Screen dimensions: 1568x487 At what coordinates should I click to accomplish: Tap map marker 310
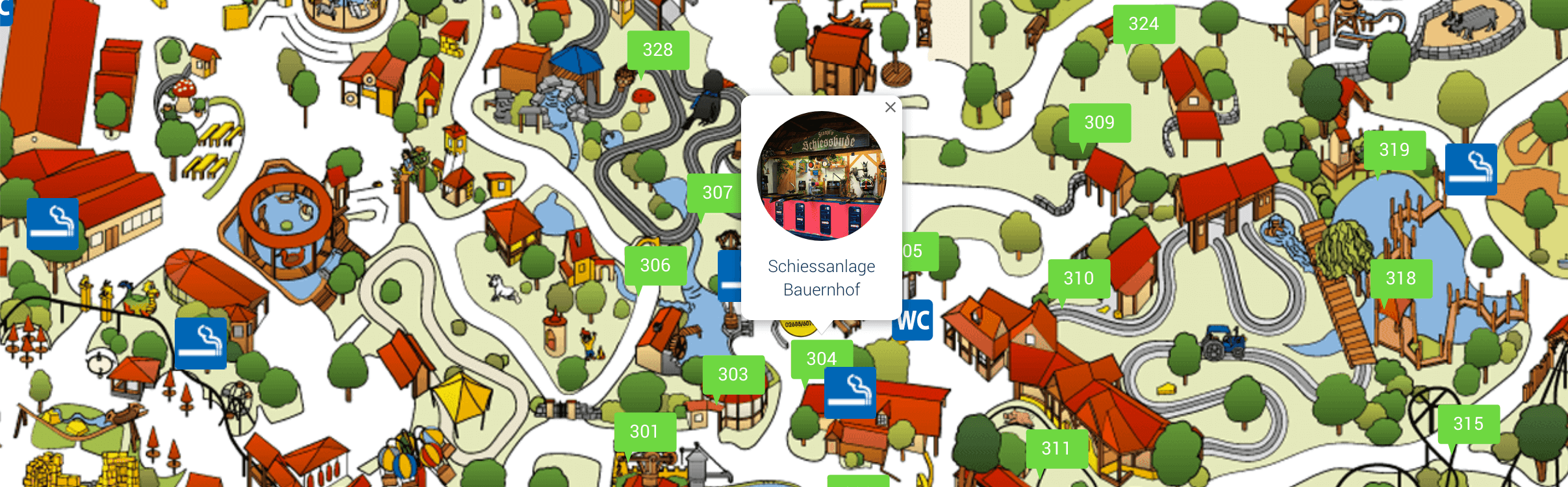coord(1078,279)
